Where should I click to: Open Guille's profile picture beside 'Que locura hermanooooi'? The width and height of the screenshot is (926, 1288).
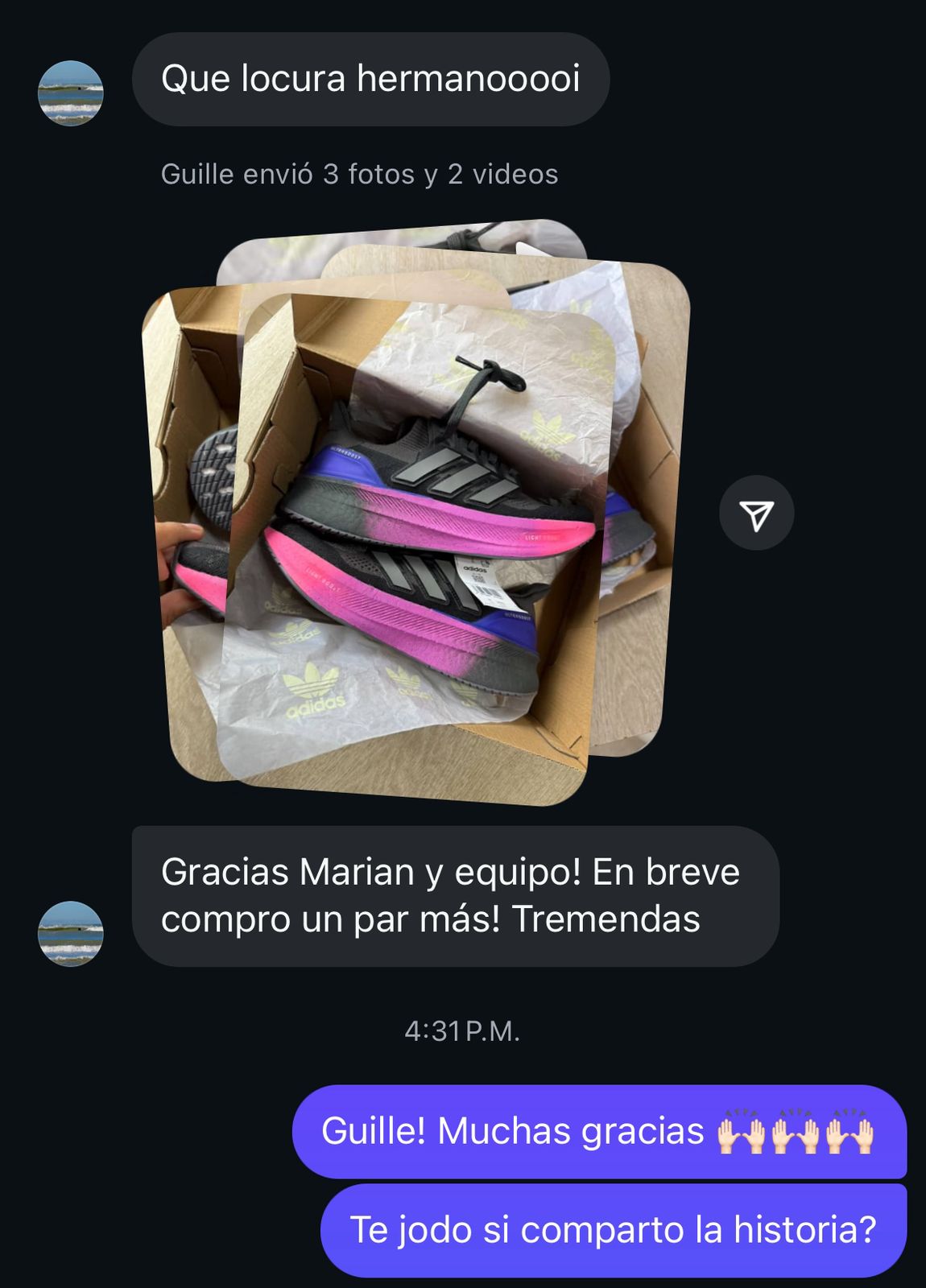tap(71, 93)
